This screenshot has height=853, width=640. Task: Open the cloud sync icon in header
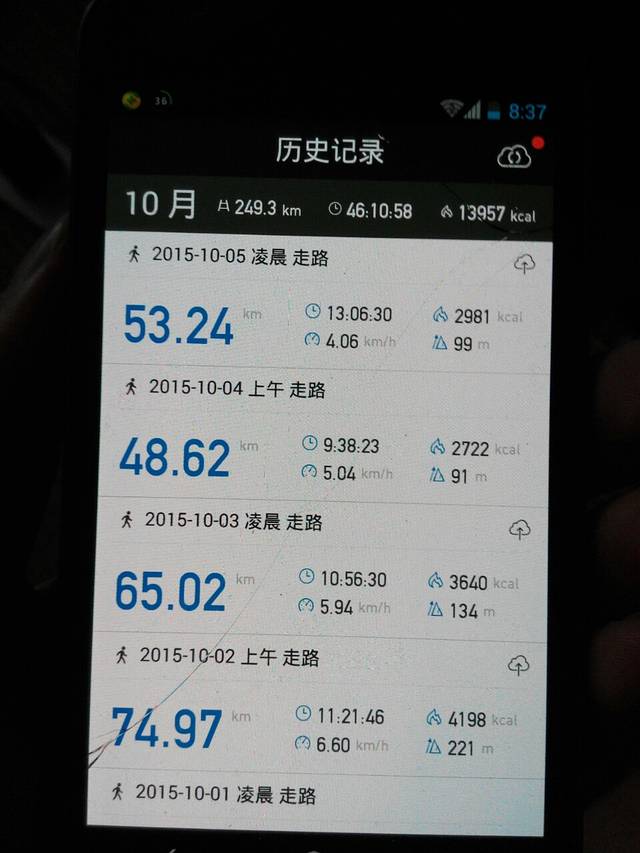(514, 156)
